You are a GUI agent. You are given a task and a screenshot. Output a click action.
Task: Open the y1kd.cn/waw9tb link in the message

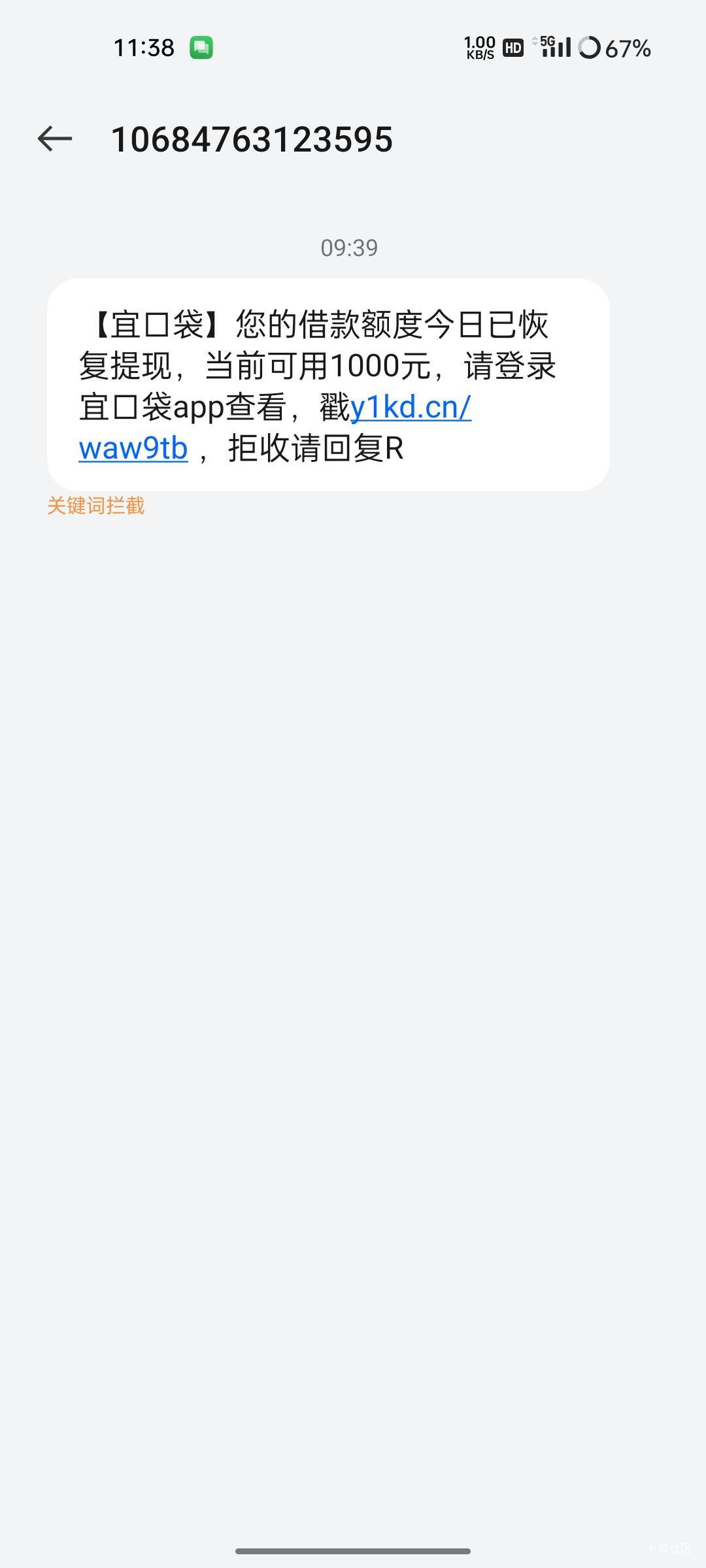(x=411, y=408)
